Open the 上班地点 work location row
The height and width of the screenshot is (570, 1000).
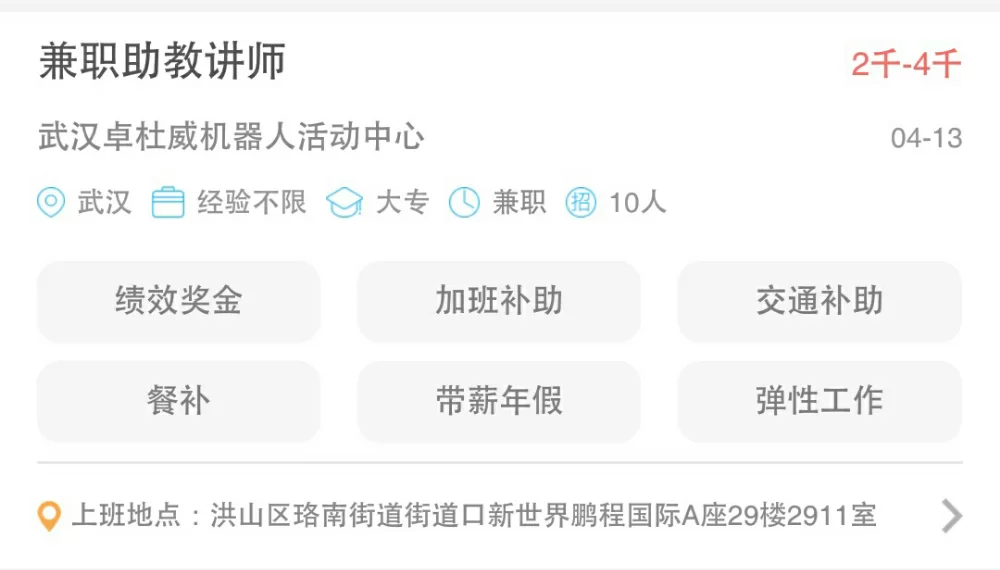500,516
